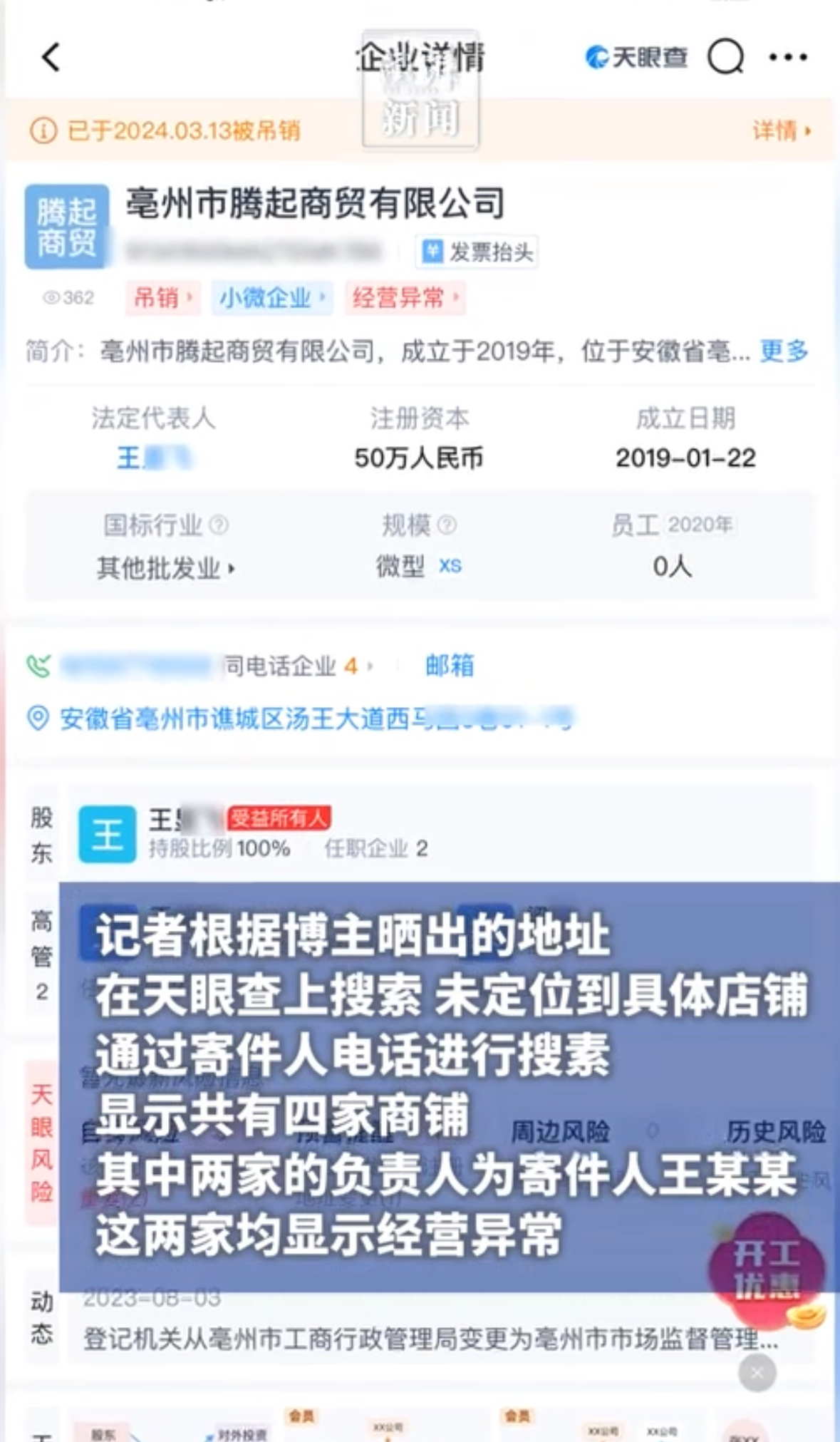Open the 小微企业 tag

click(x=271, y=297)
